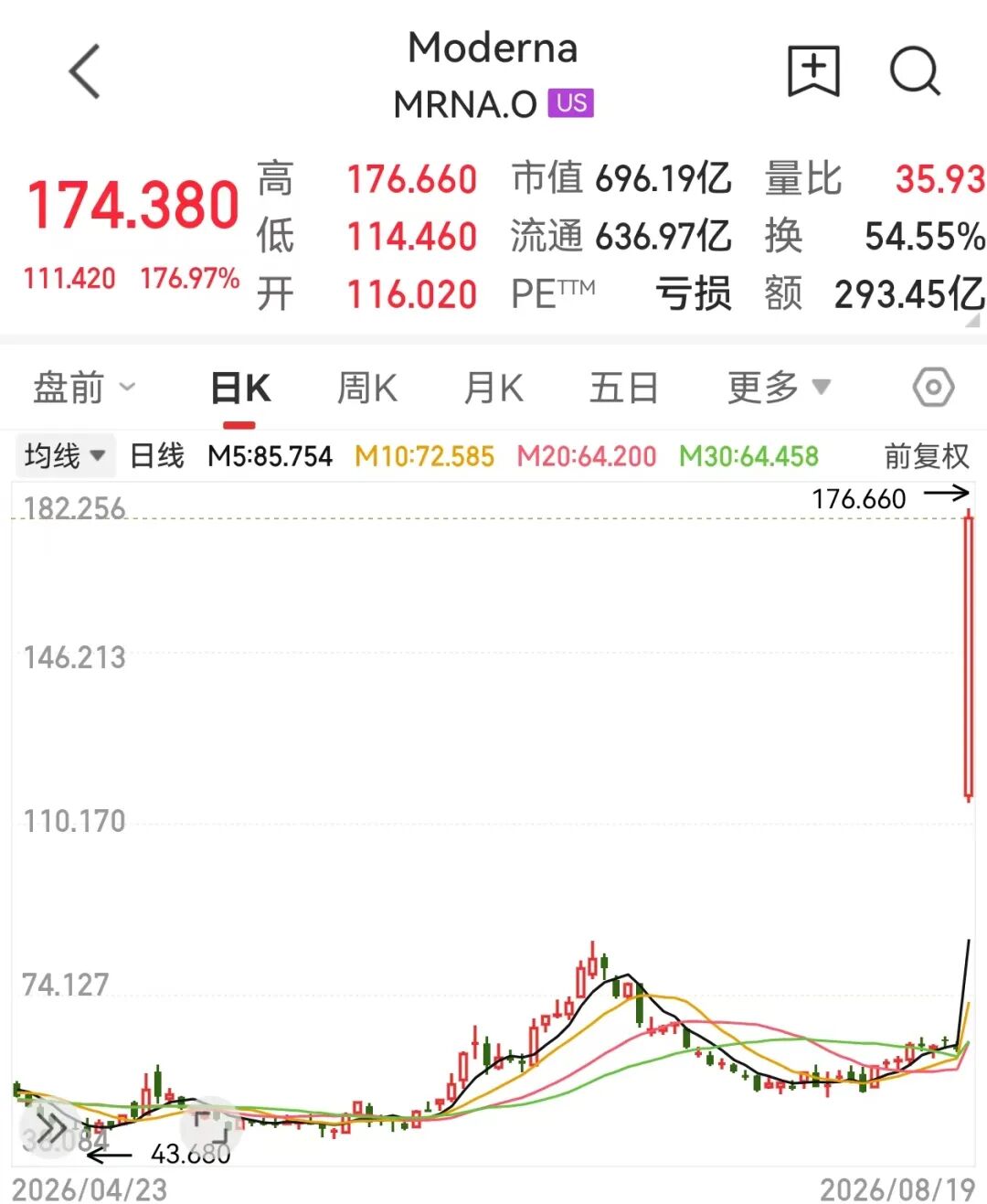Open the search magnifier icon

[x=915, y=70]
